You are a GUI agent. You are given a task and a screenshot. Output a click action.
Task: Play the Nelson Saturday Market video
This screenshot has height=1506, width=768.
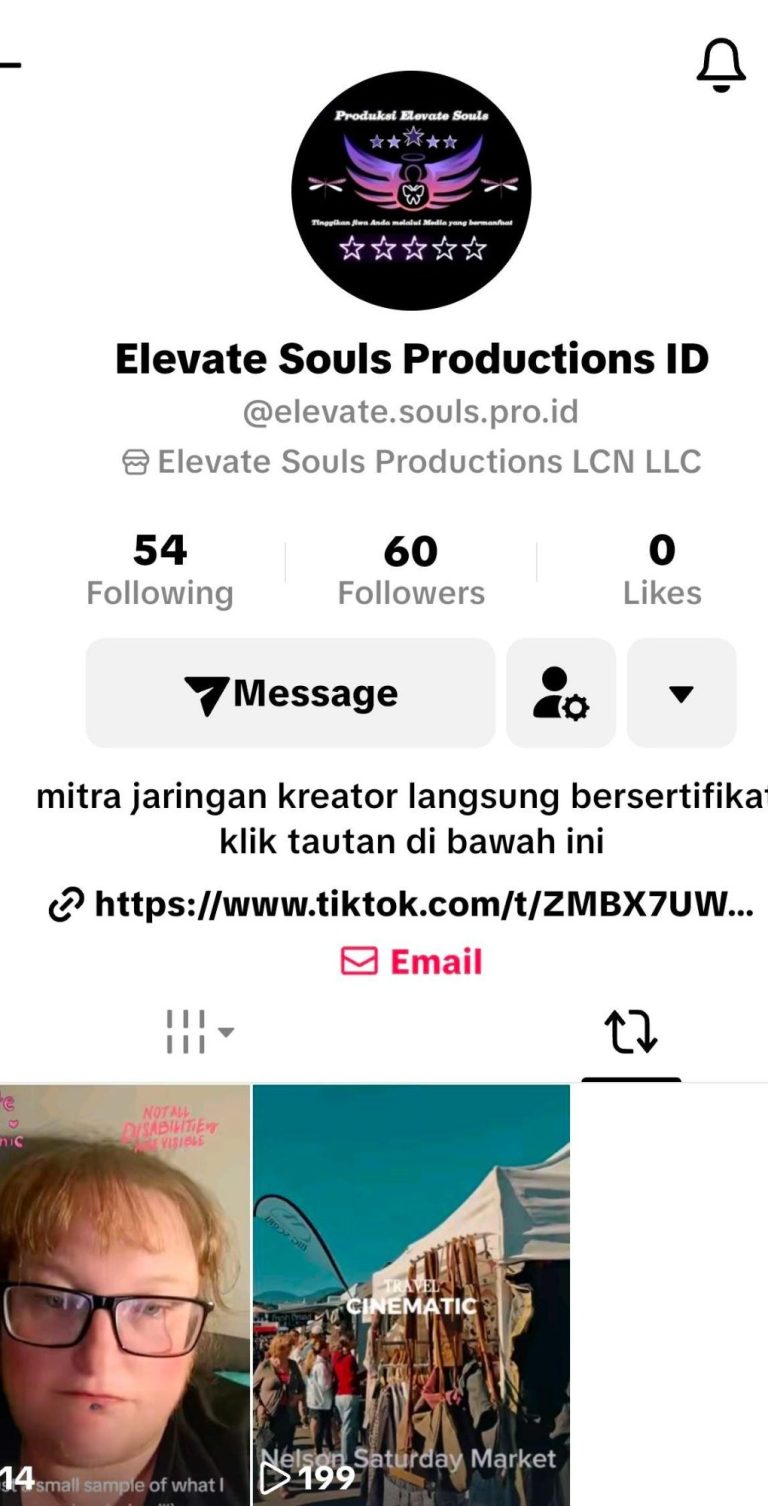point(411,1294)
